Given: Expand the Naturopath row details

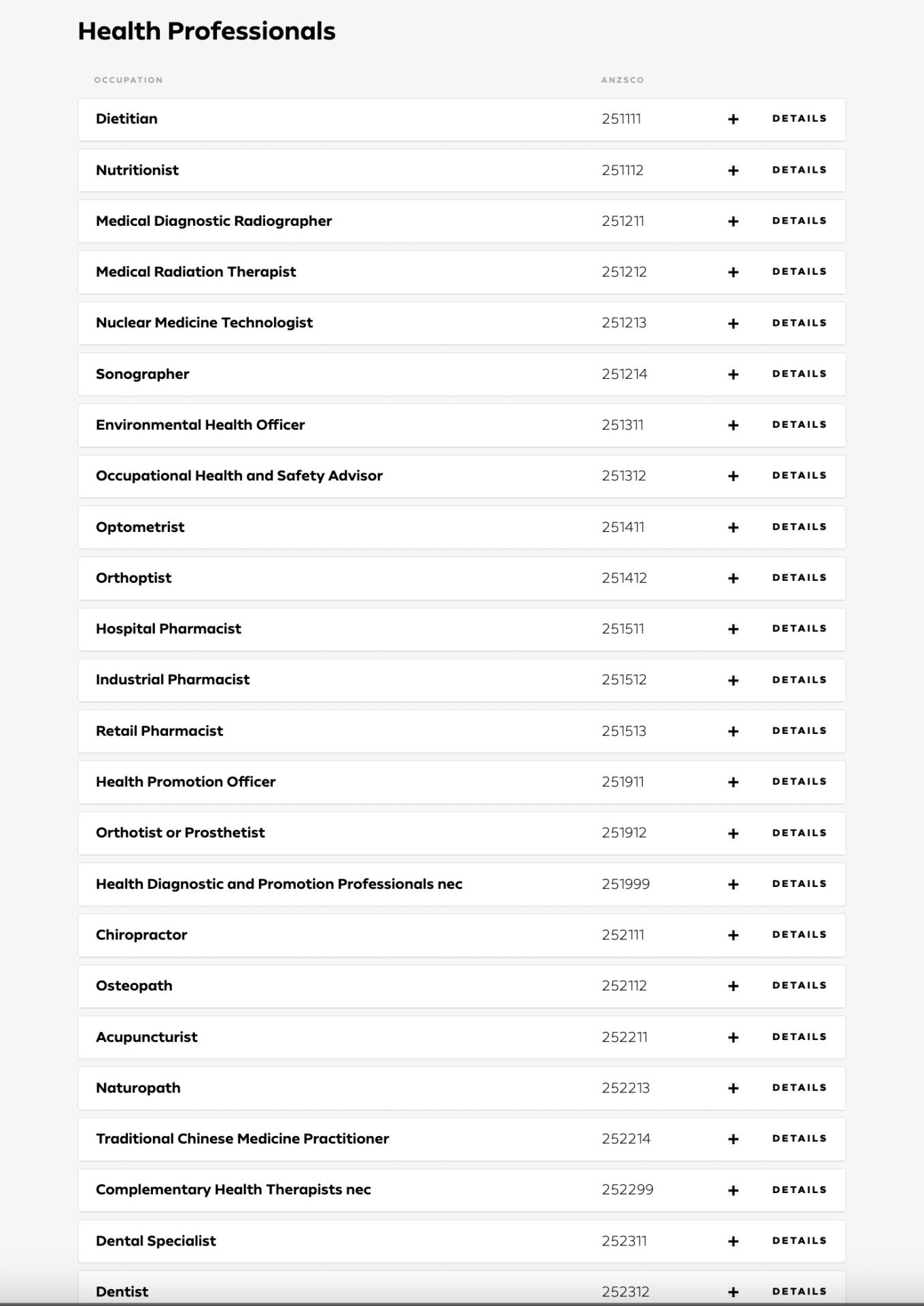Looking at the screenshot, I should point(732,1088).
